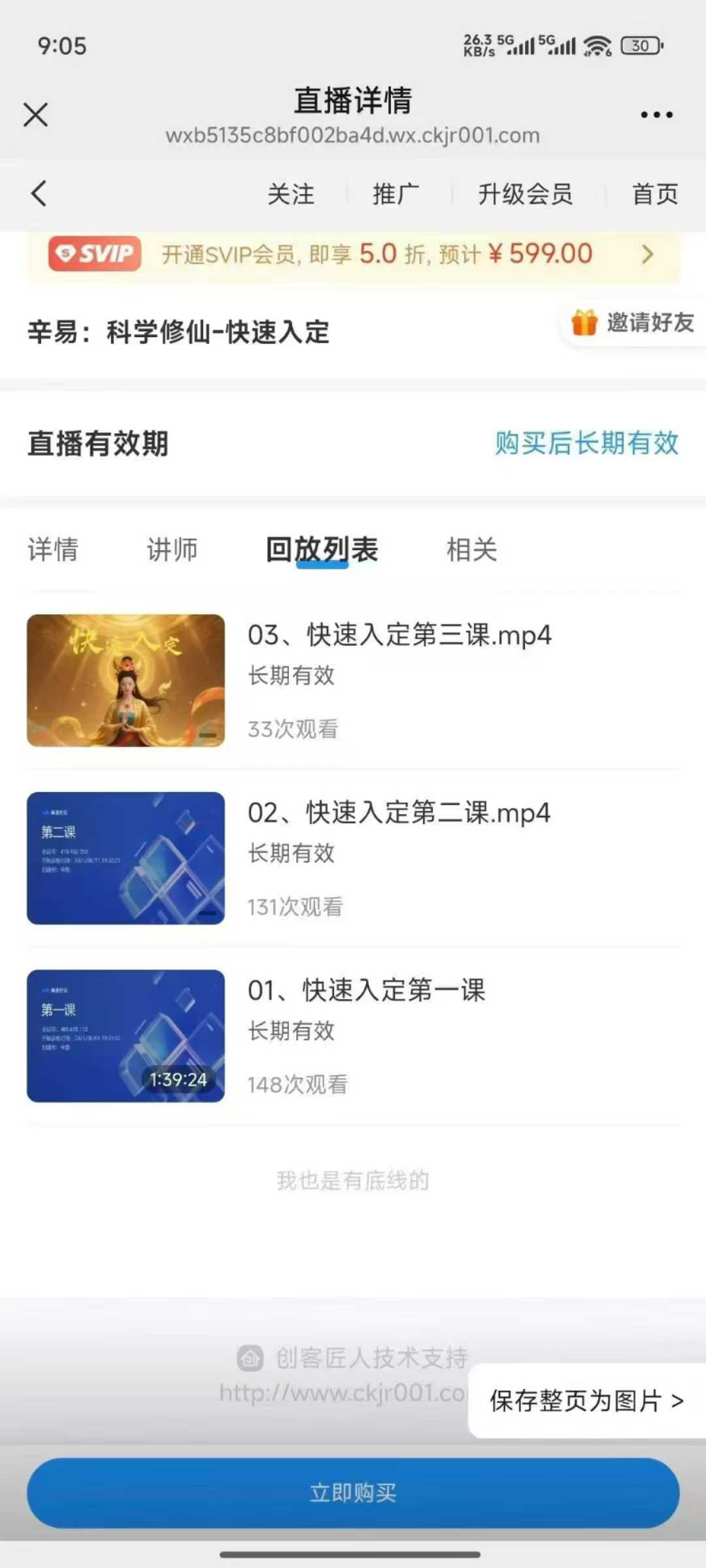Tap 关注 to follow
Screen dimensions: 706x1568
291,194
